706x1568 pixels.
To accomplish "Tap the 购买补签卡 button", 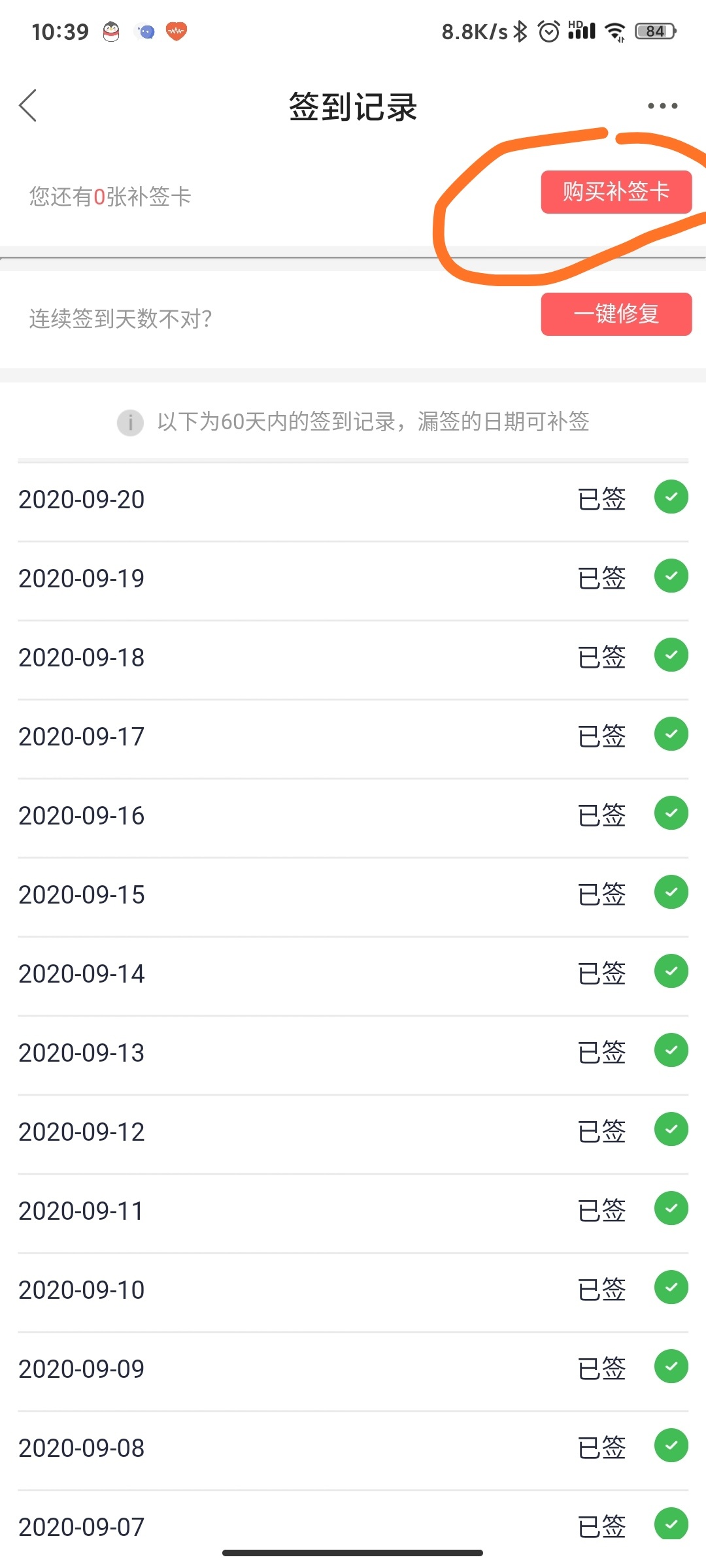I will [616, 192].
